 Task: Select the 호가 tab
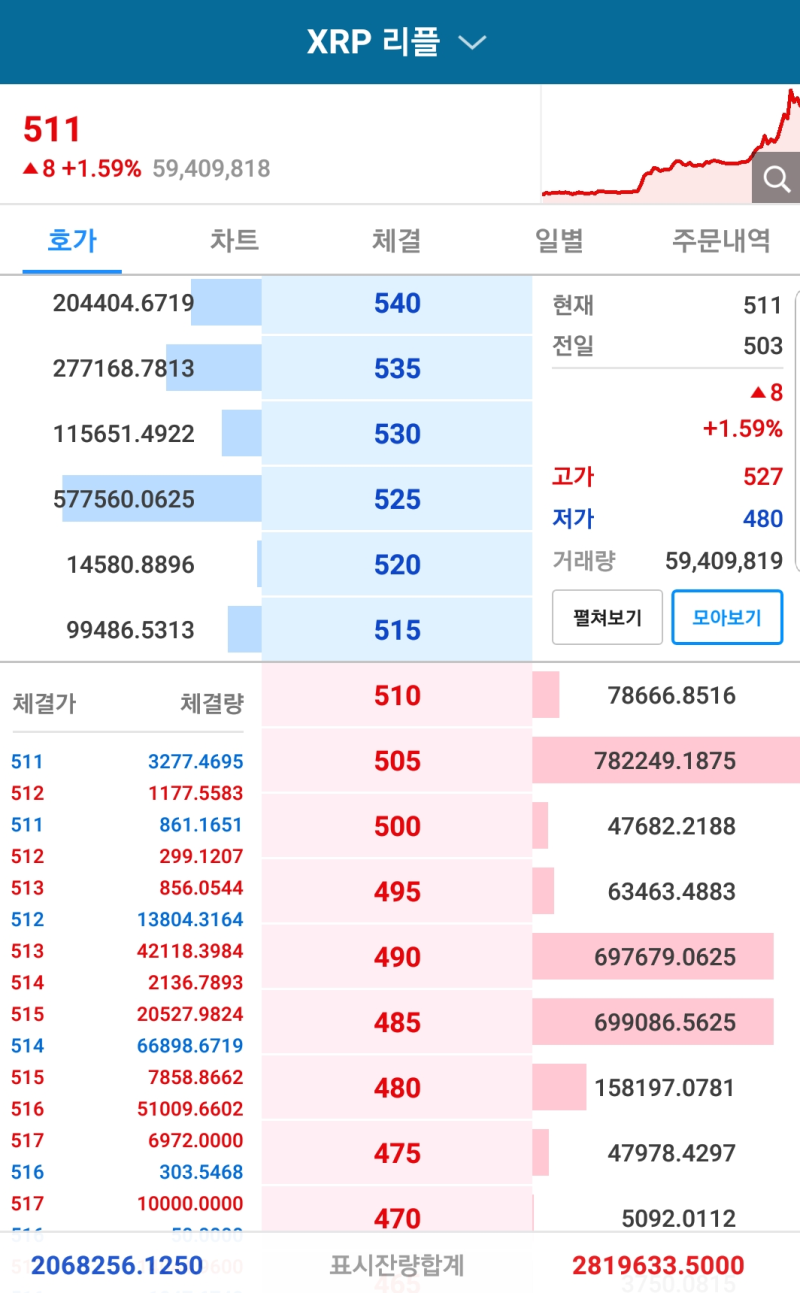(71, 240)
